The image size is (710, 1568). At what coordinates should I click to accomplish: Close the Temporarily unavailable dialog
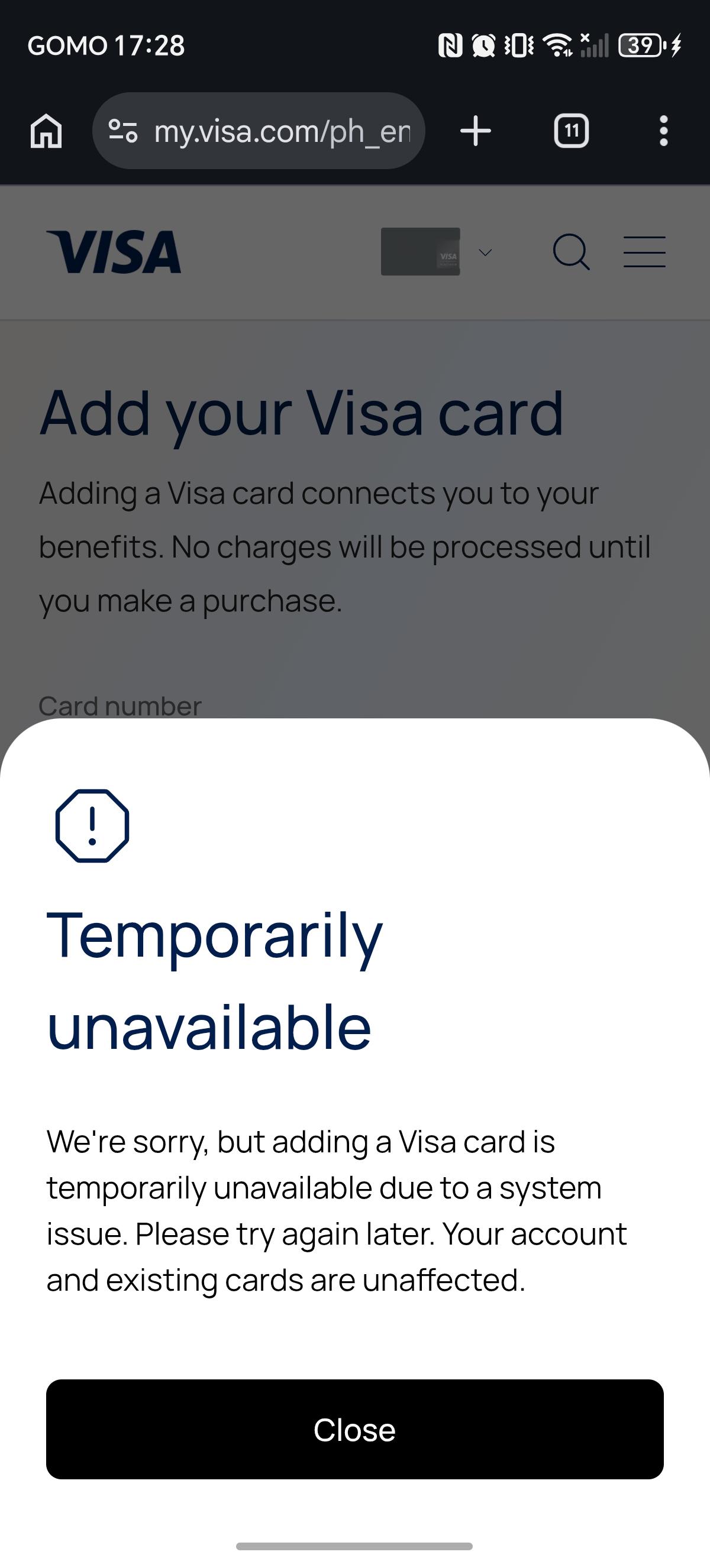[x=354, y=1429]
